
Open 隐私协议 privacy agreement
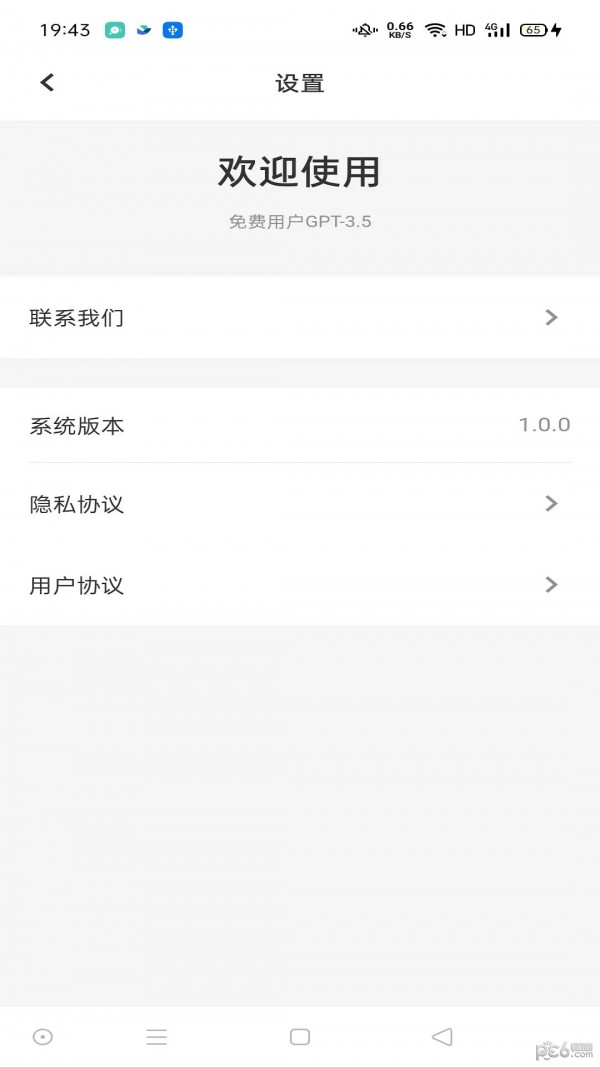click(300, 504)
